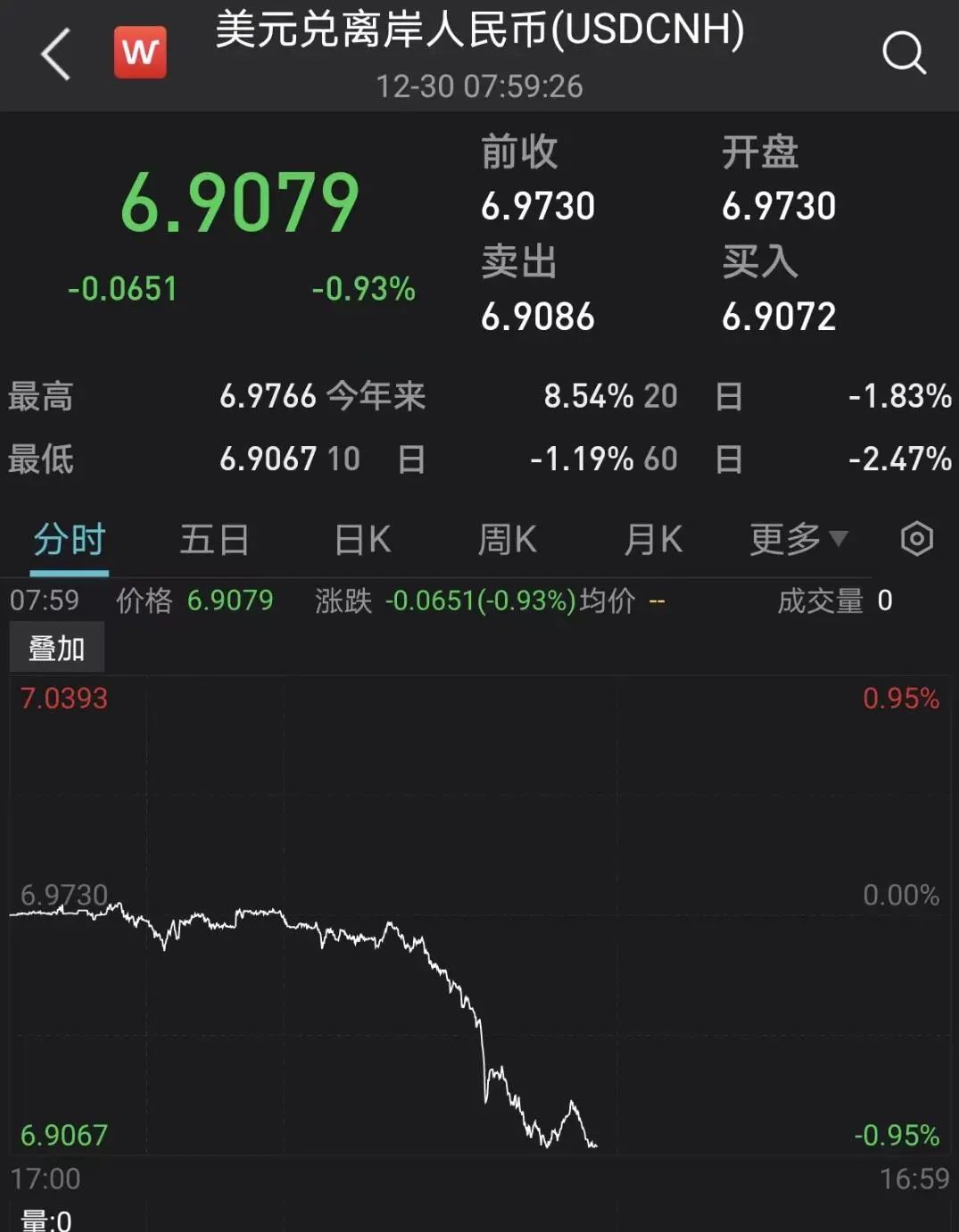Click the 卖出 price 6.9086
The height and width of the screenshot is (1232, 959).
tap(536, 317)
